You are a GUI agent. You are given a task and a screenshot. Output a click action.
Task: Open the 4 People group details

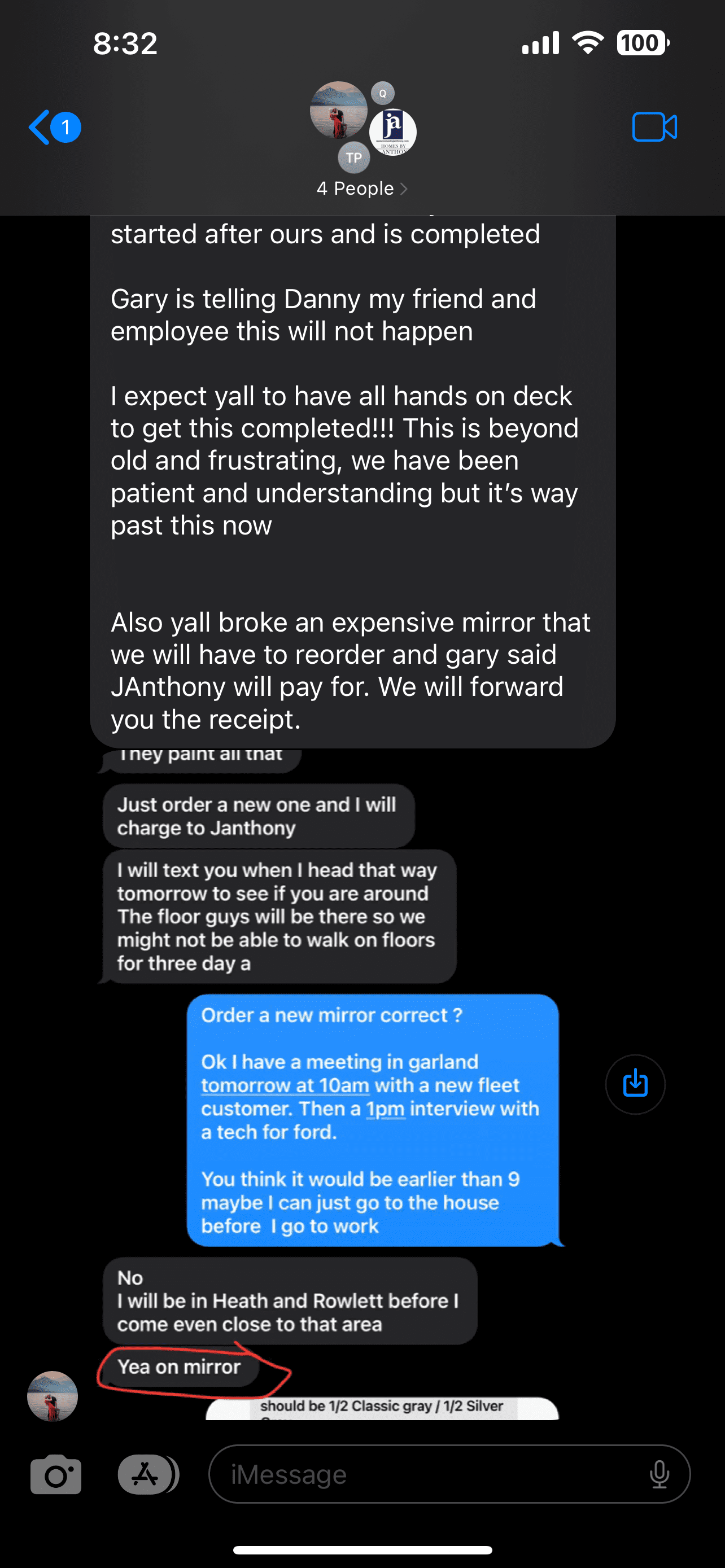[x=361, y=189]
